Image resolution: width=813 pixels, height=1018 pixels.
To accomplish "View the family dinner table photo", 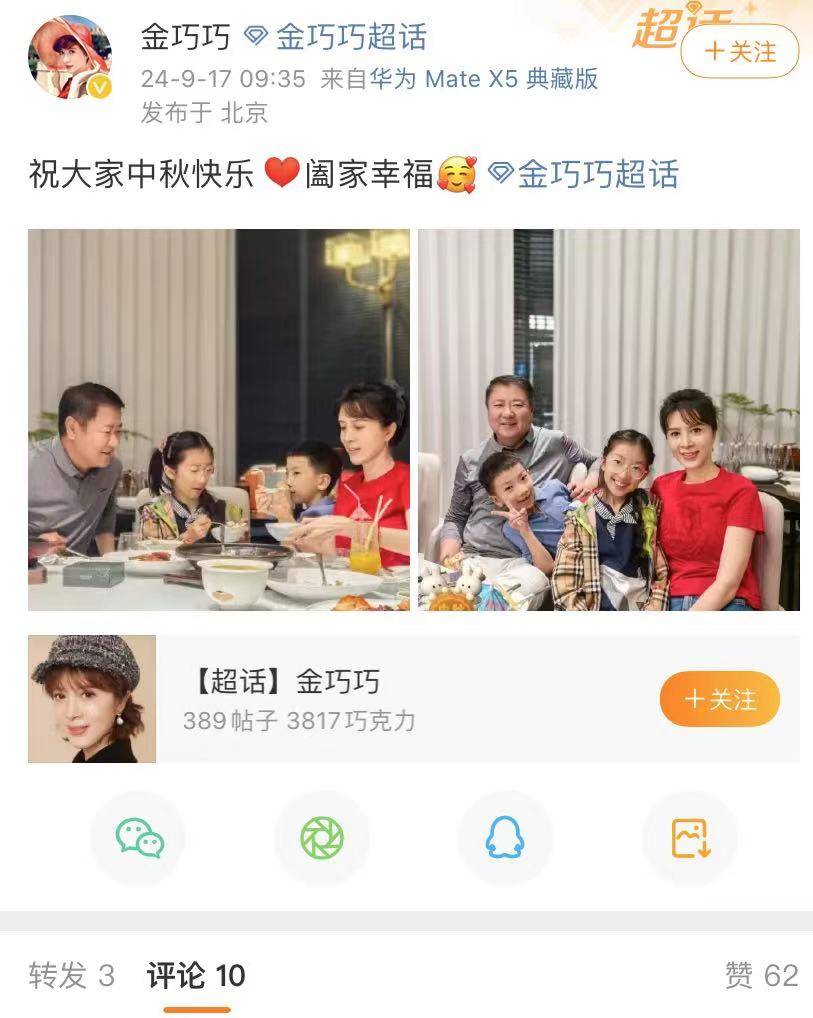I will point(218,419).
